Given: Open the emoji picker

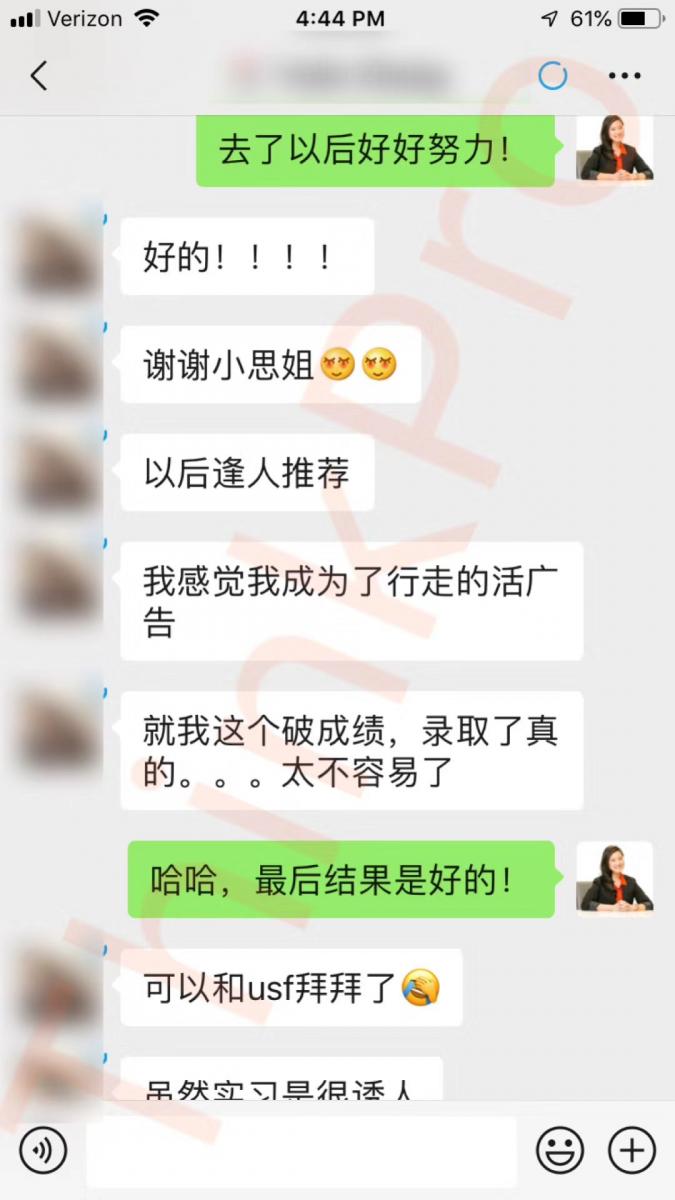Looking at the screenshot, I should coord(560,1150).
